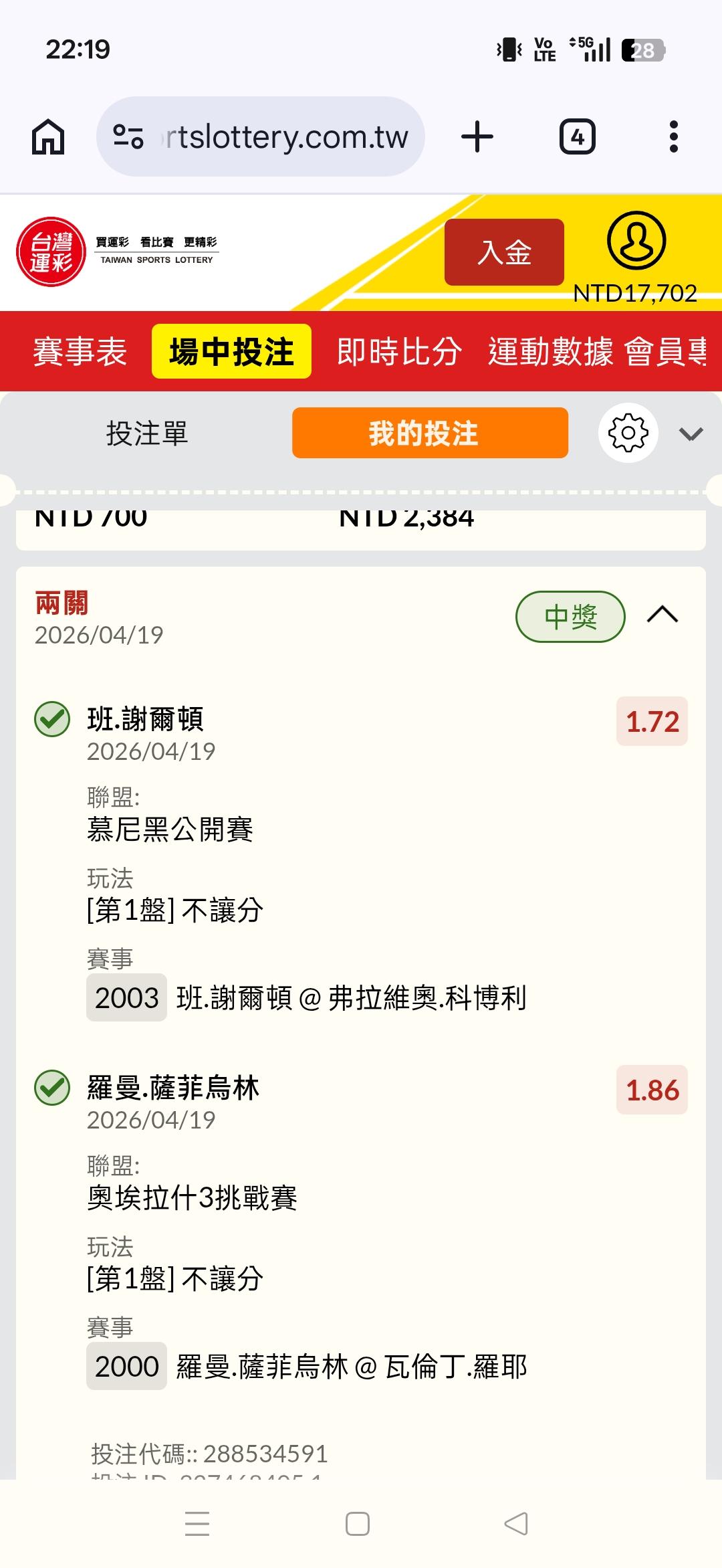Go to the 即時比分 tab

tap(399, 351)
